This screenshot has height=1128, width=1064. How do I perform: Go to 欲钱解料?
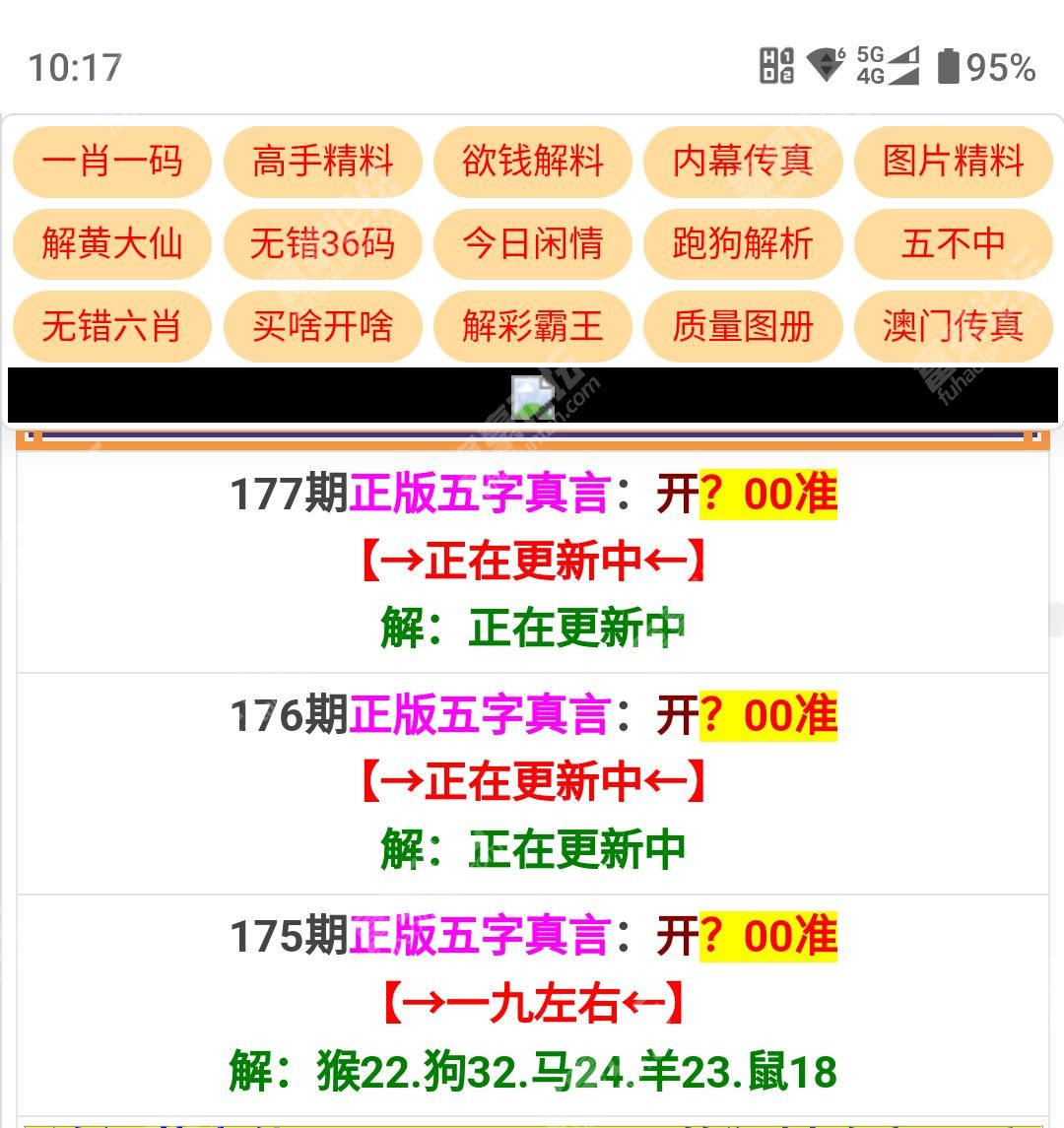pos(532,161)
